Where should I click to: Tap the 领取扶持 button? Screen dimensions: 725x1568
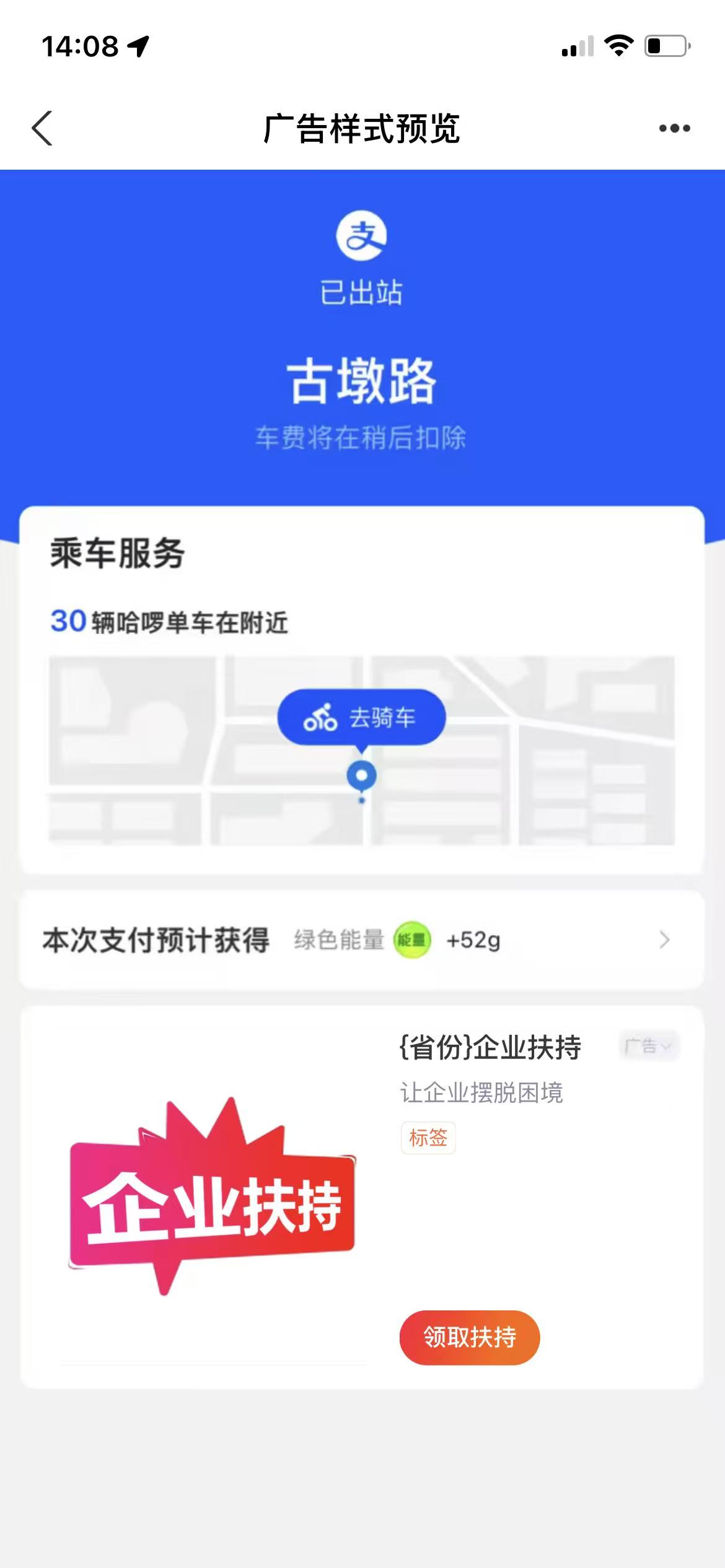click(469, 1337)
